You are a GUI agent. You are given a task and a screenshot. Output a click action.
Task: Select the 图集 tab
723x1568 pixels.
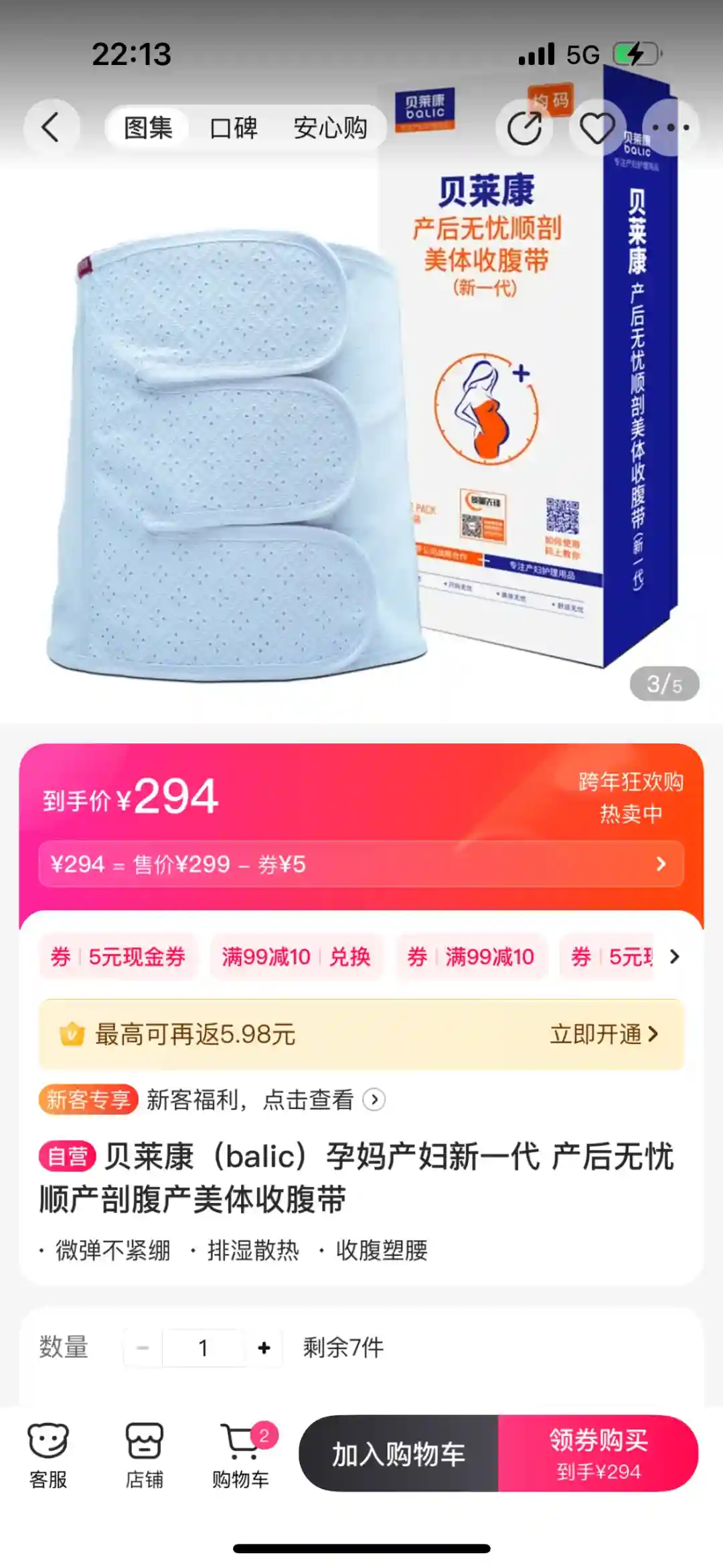(148, 127)
